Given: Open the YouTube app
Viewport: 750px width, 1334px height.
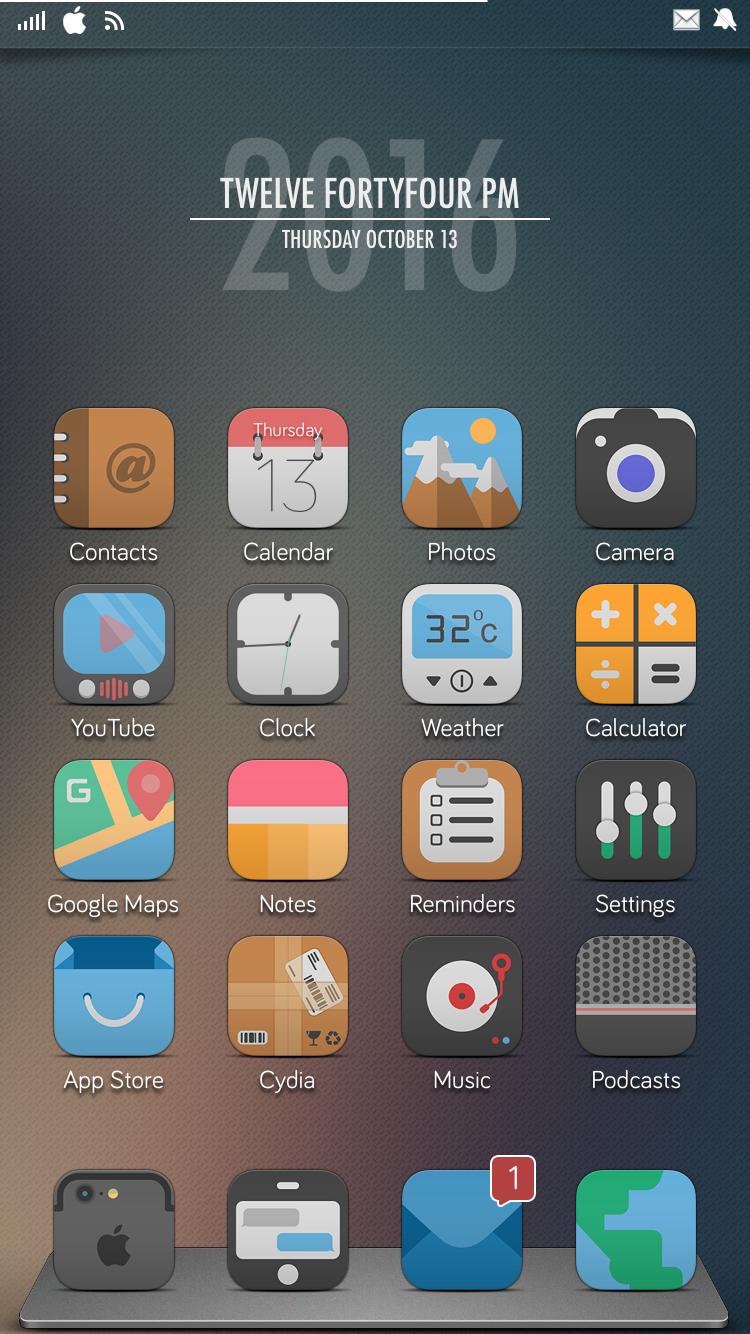Looking at the screenshot, I should pos(113,644).
